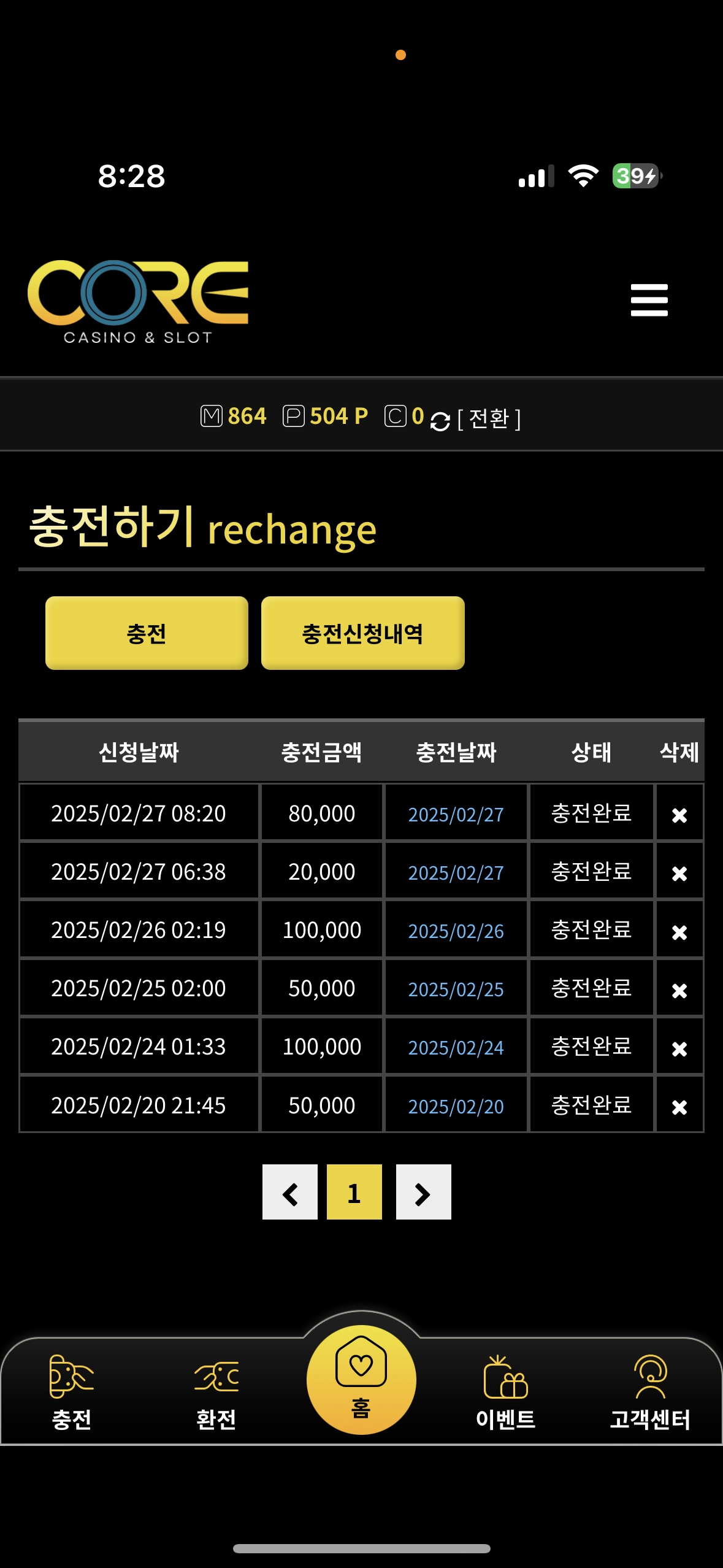Select the 충전 yellow button
The height and width of the screenshot is (1568, 723).
(147, 633)
